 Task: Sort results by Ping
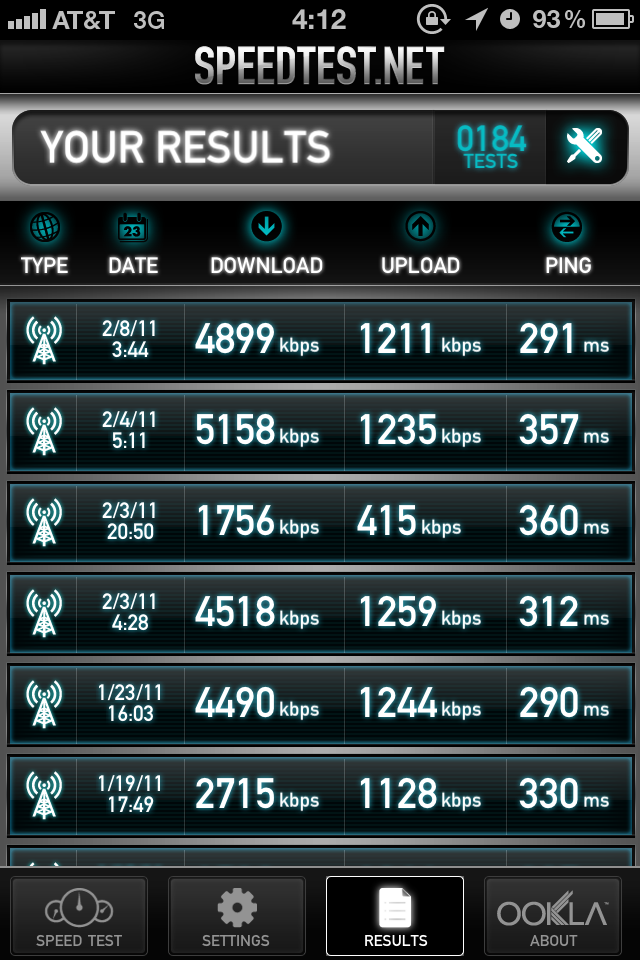tap(567, 244)
